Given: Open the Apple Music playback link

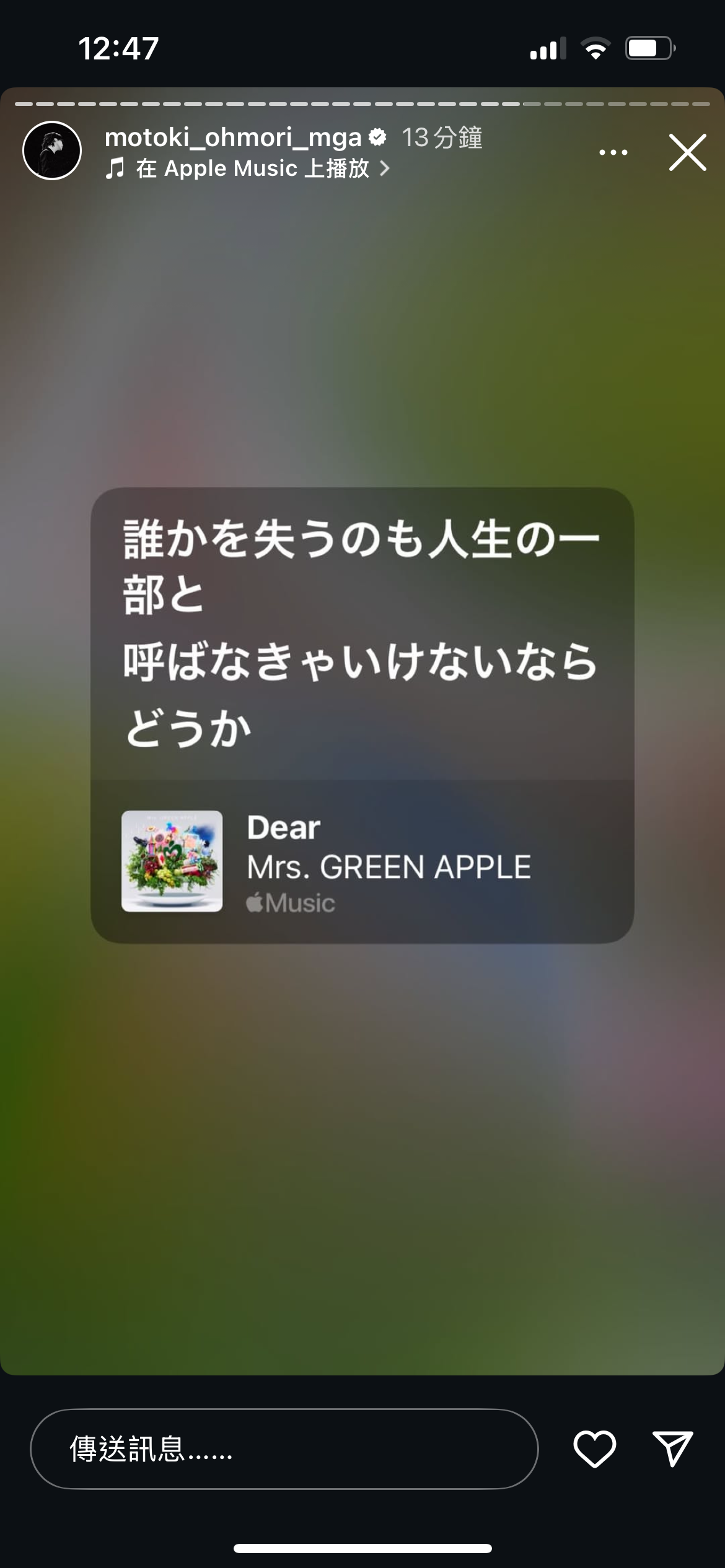Looking at the screenshot, I should click(248, 168).
